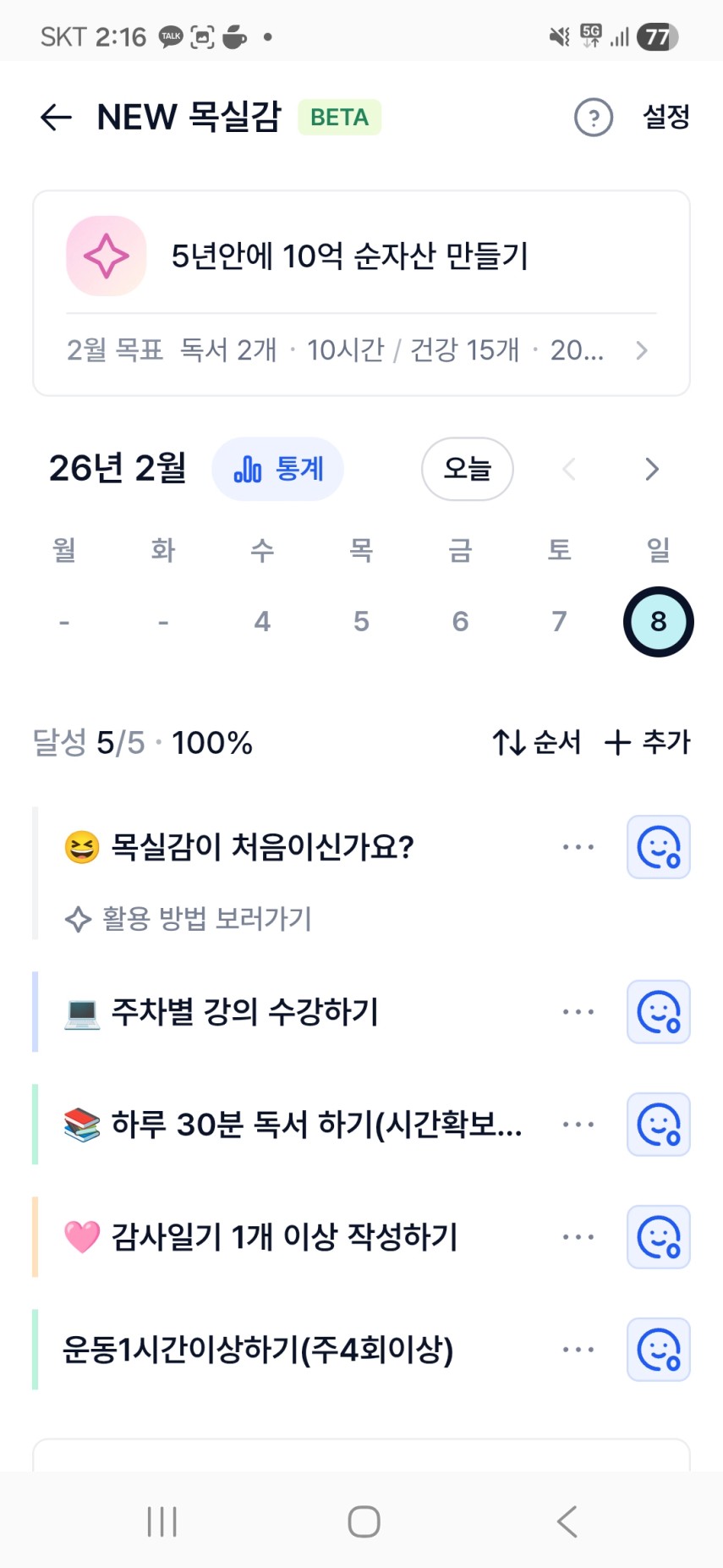The width and height of the screenshot is (723, 1568).
Task: Go to the next week arrow
Action: (651, 469)
